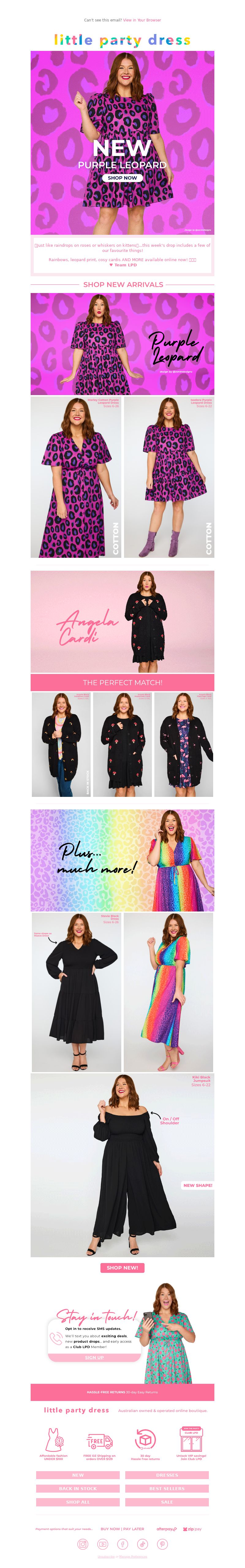Open the SALE category
Viewport: 245px width, 1568px height.
[x=167, y=1502]
